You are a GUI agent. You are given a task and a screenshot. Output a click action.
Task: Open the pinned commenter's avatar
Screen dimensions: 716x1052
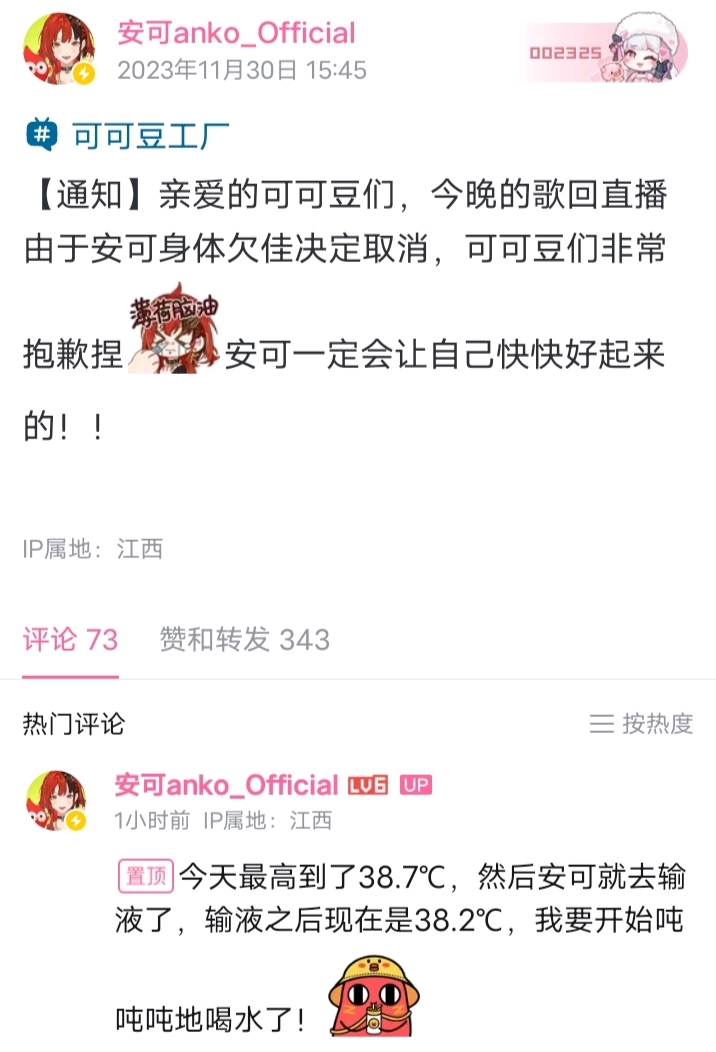pos(57,801)
